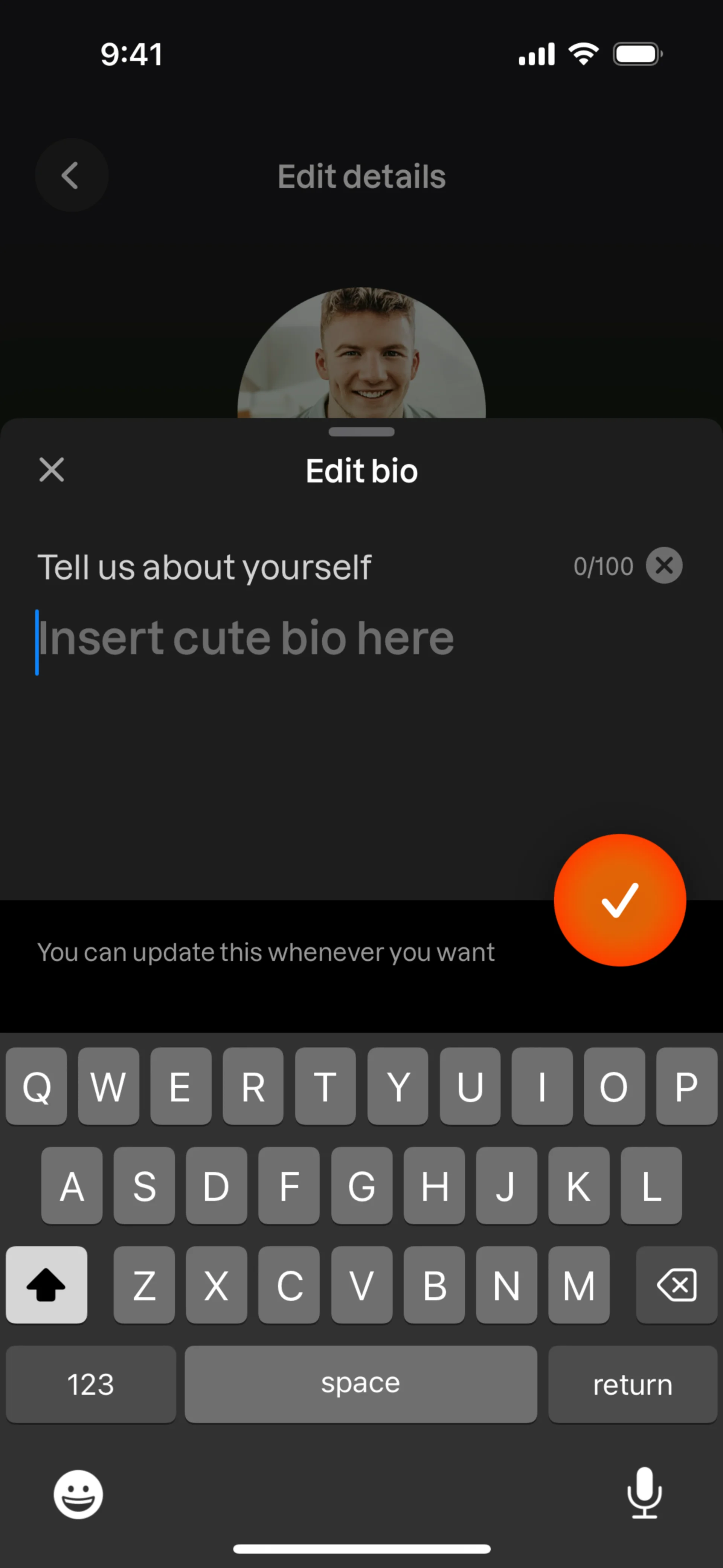The height and width of the screenshot is (1568, 723).
Task: Tap the backspace key on the keyboard
Action: coord(676,1285)
